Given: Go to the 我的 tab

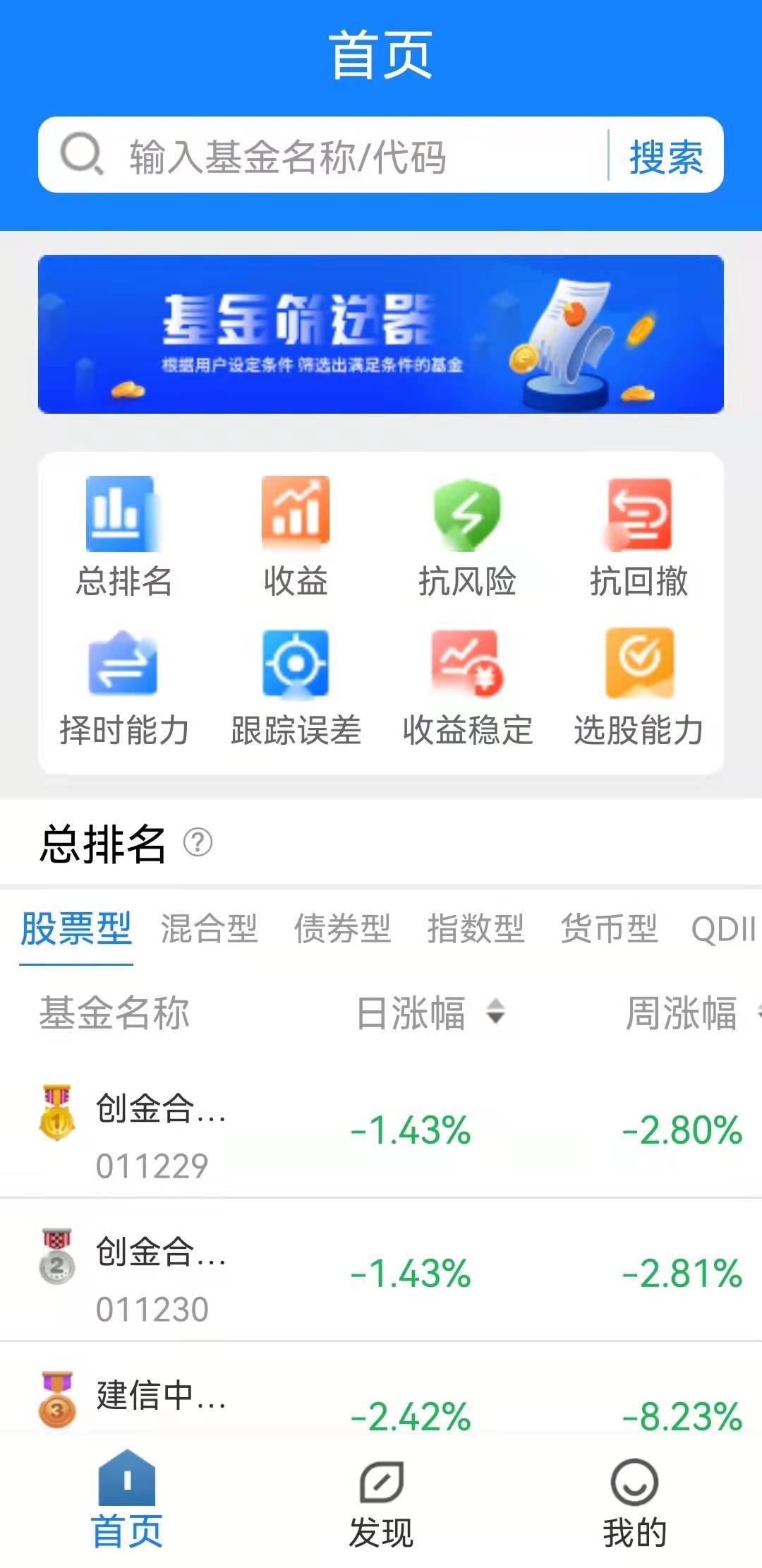Looking at the screenshot, I should tap(634, 1504).
